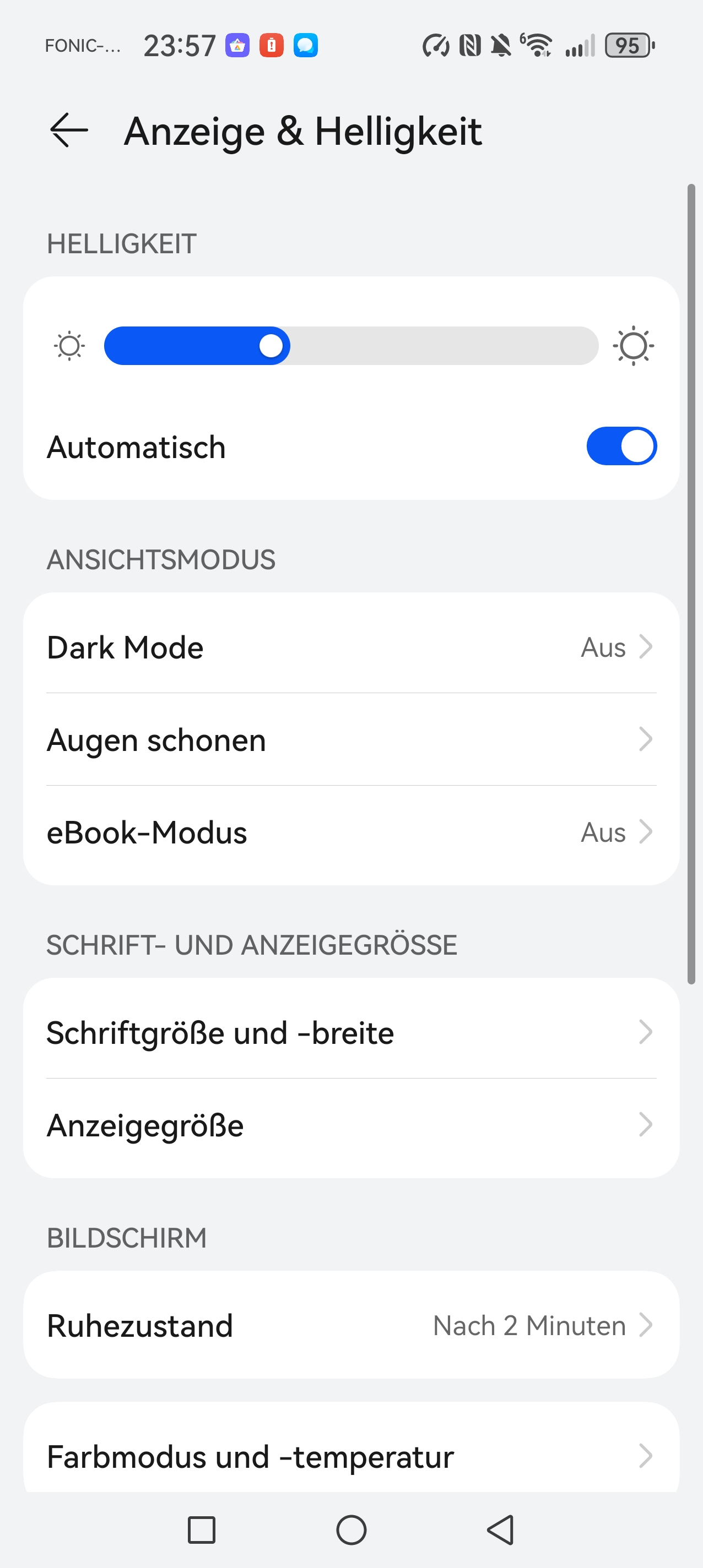Open Schriftgröße und -breite
This screenshot has height=1568, width=703.
[x=351, y=1032]
